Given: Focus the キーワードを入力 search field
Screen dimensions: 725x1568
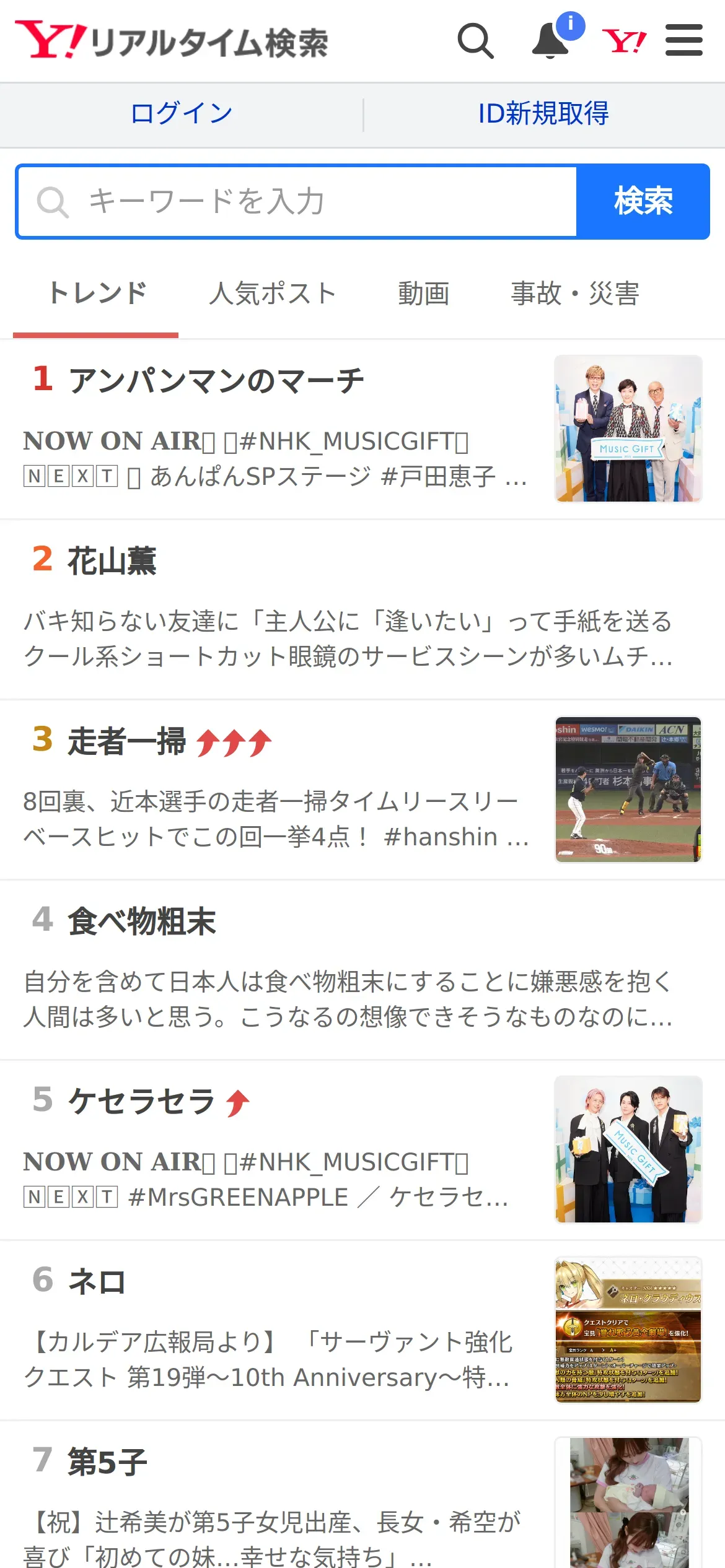Looking at the screenshot, I should tap(297, 202).
